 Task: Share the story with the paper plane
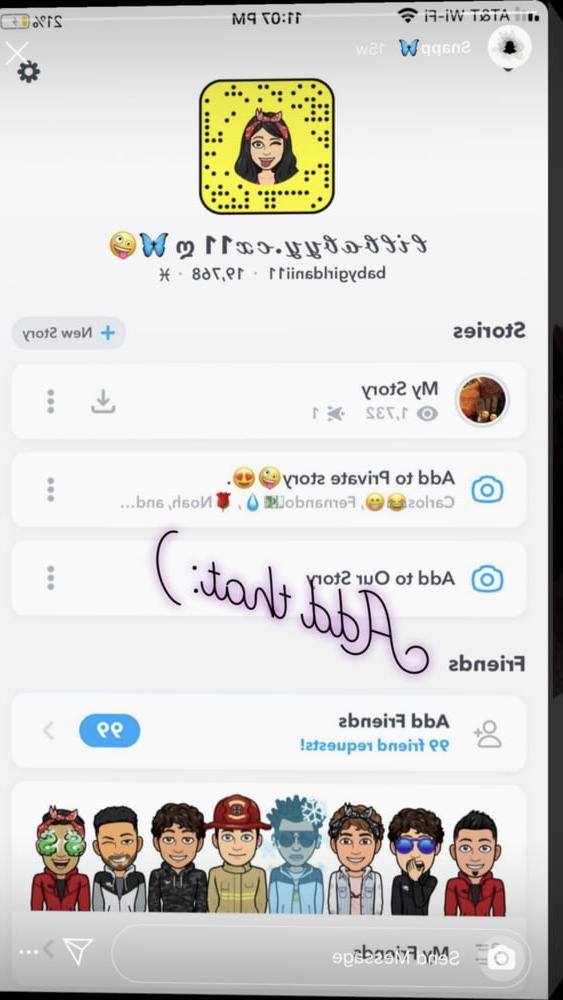[78, 952]
